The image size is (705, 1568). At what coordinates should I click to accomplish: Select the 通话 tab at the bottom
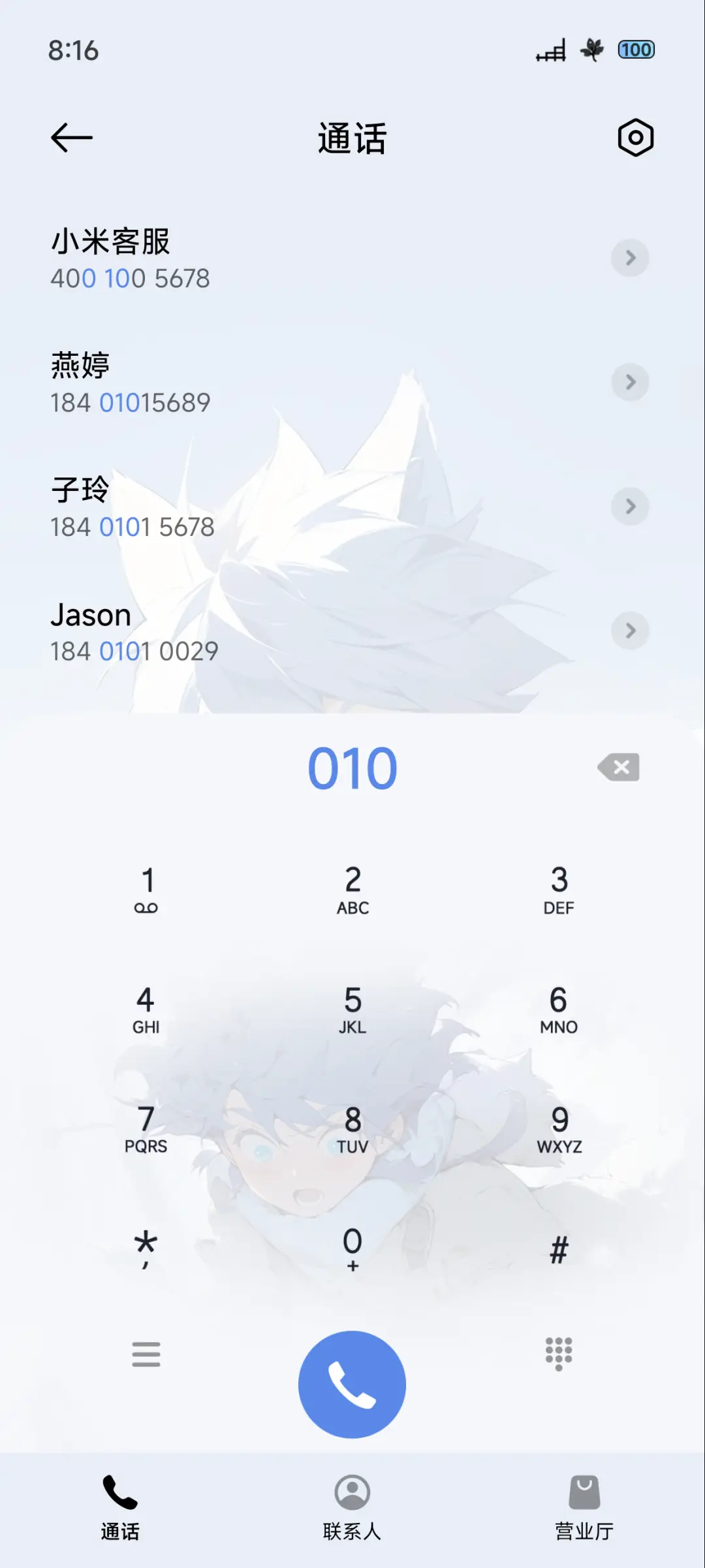click(119, 1508)
